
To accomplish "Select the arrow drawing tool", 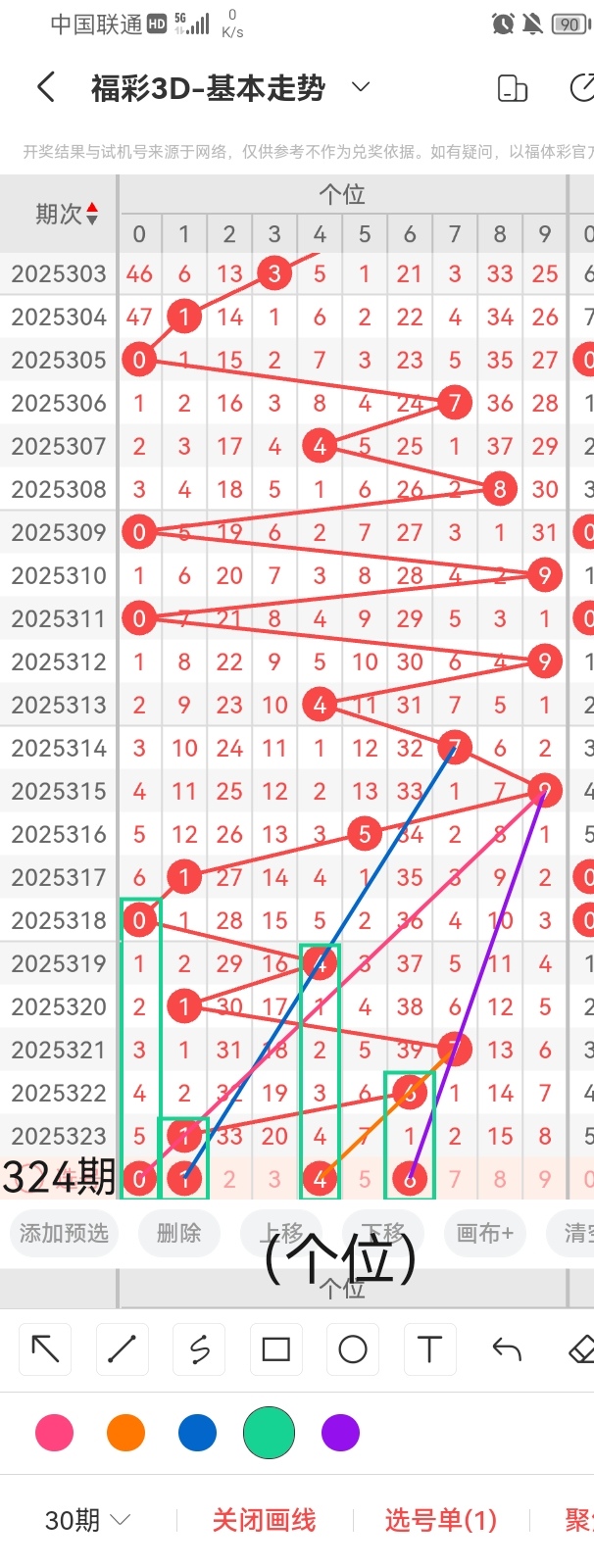I will pyautogui.click(x=45, y=1349).
